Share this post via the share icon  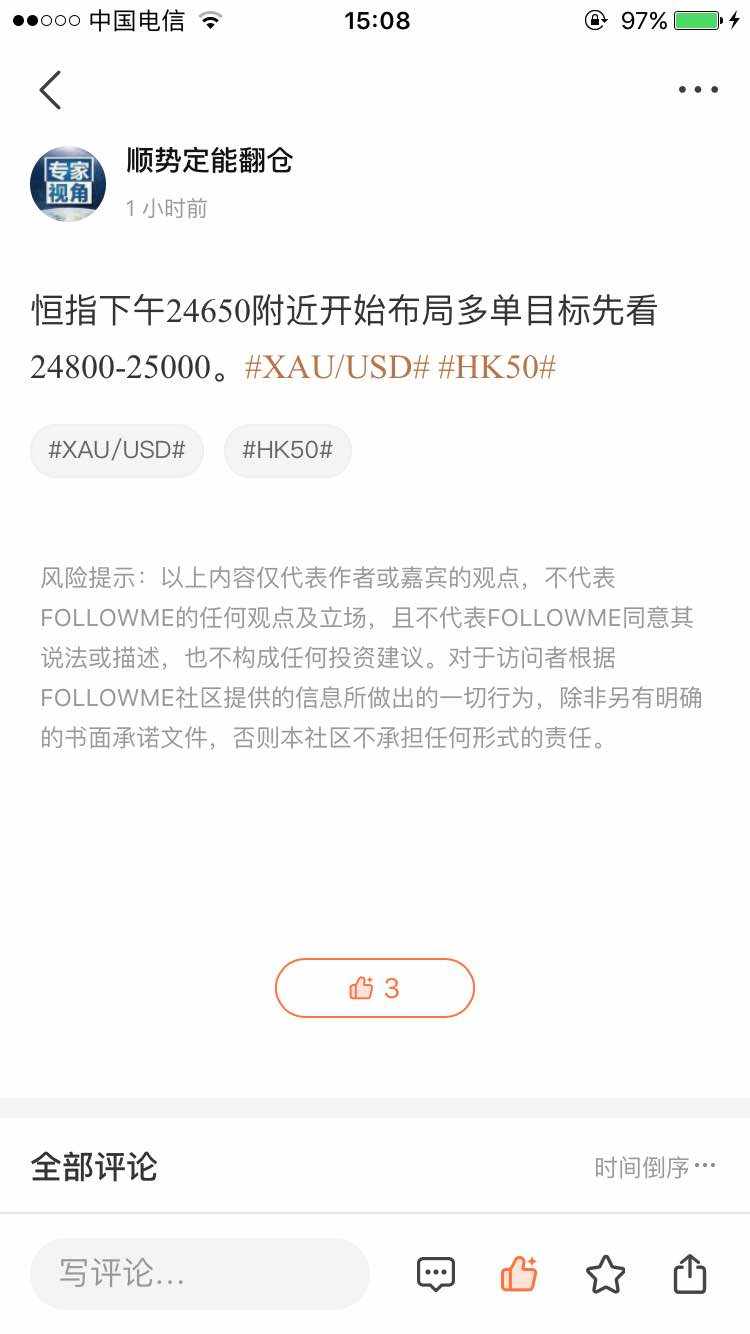point(690,1274)
